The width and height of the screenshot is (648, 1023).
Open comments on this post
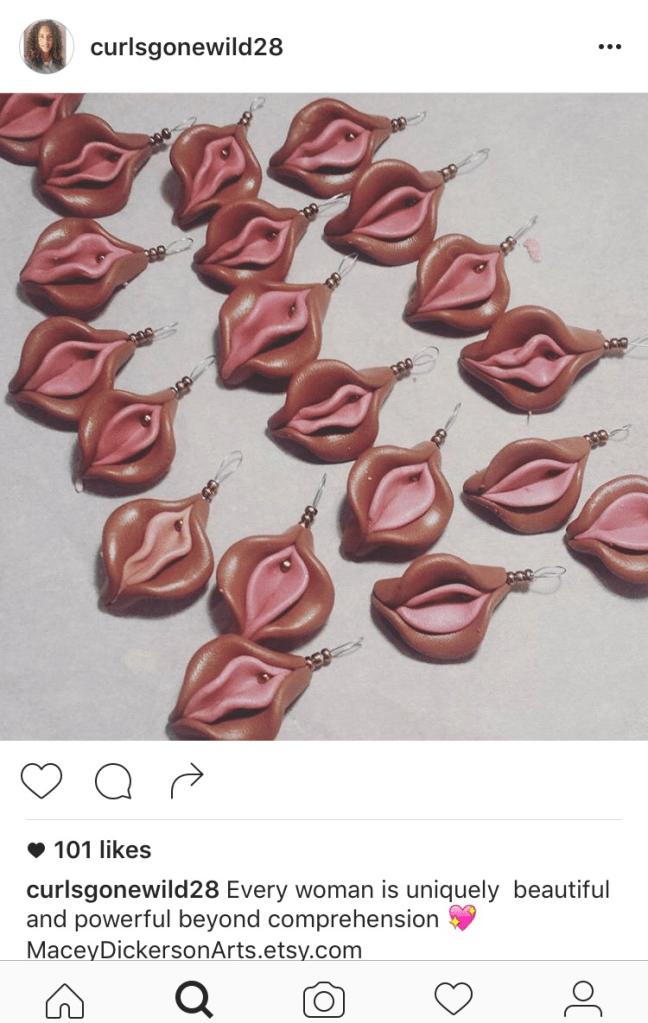[x=113, y=781]
